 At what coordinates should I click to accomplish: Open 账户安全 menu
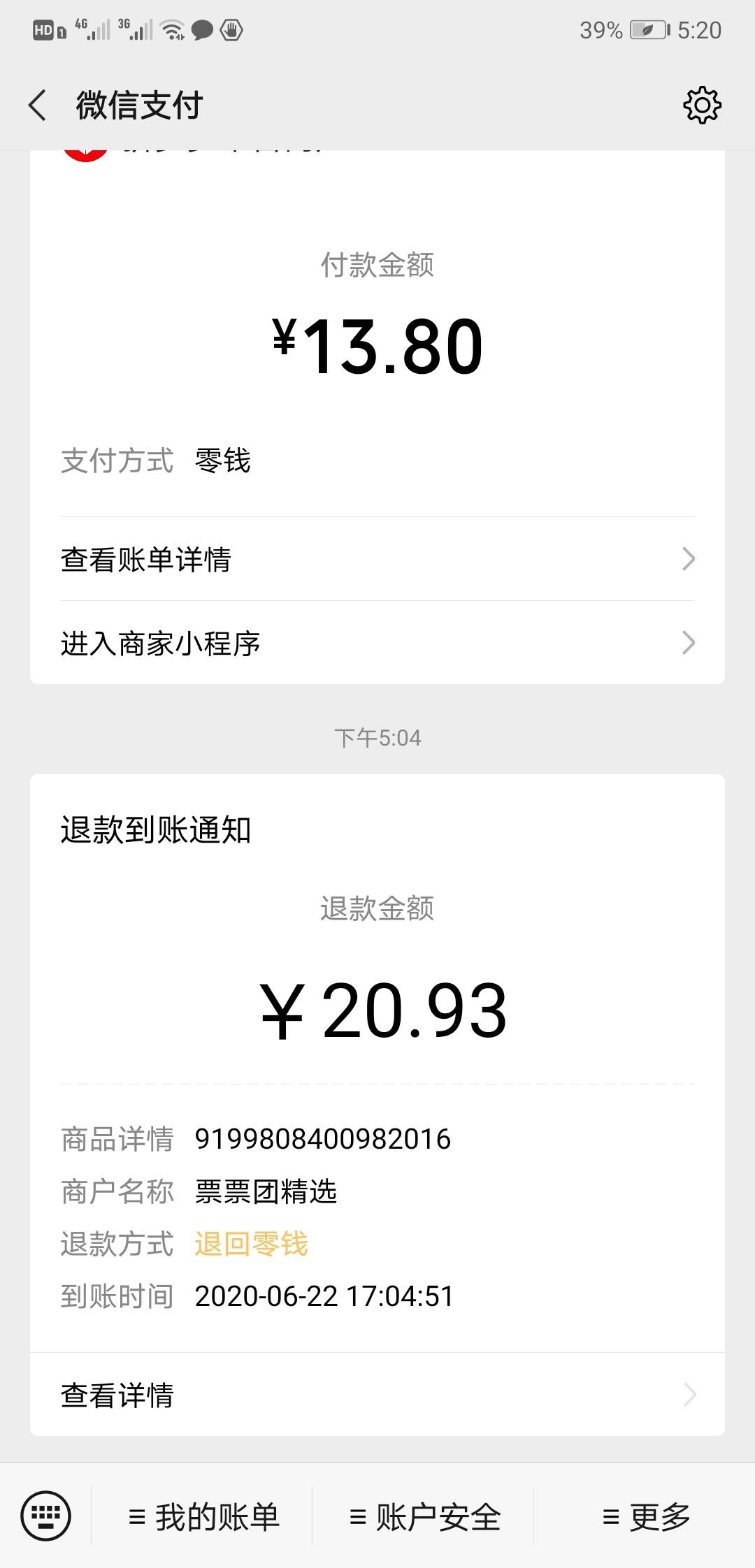pyautogui.click(x=424, y=1517)
